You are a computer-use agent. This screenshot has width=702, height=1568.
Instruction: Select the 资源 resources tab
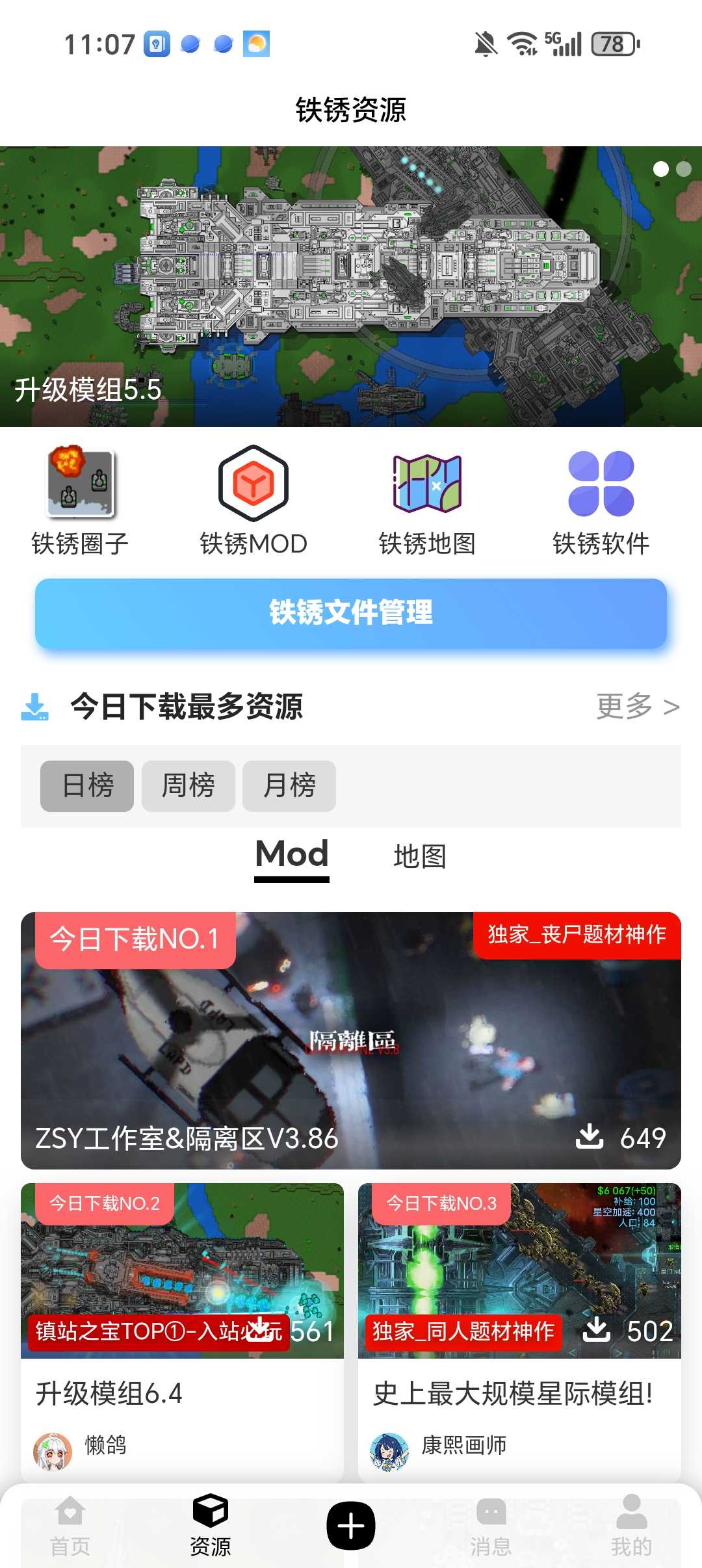coord(211,1525)
